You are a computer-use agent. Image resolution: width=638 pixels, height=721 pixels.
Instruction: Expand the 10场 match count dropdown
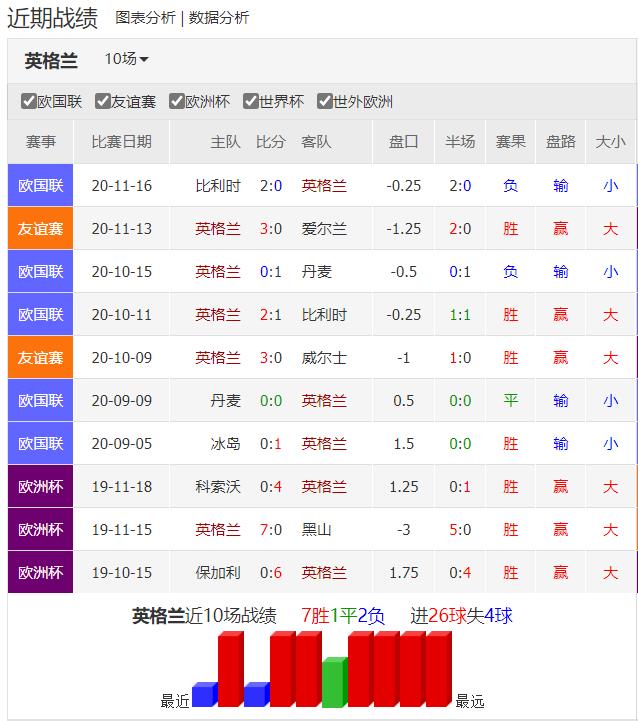coord(126,60)
